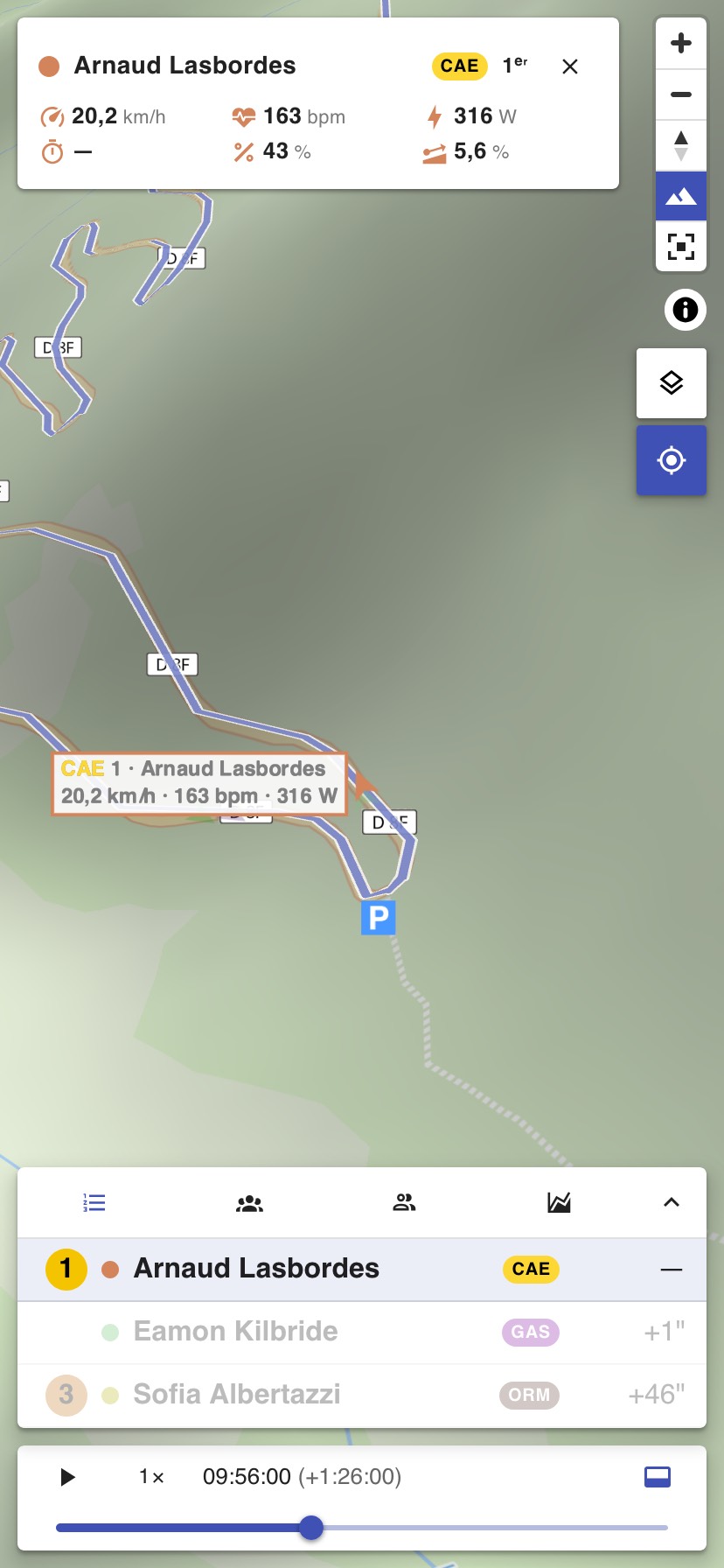Open the map layers selector
This screenshot has width=724, height=1568.
(x=672, y=383)
